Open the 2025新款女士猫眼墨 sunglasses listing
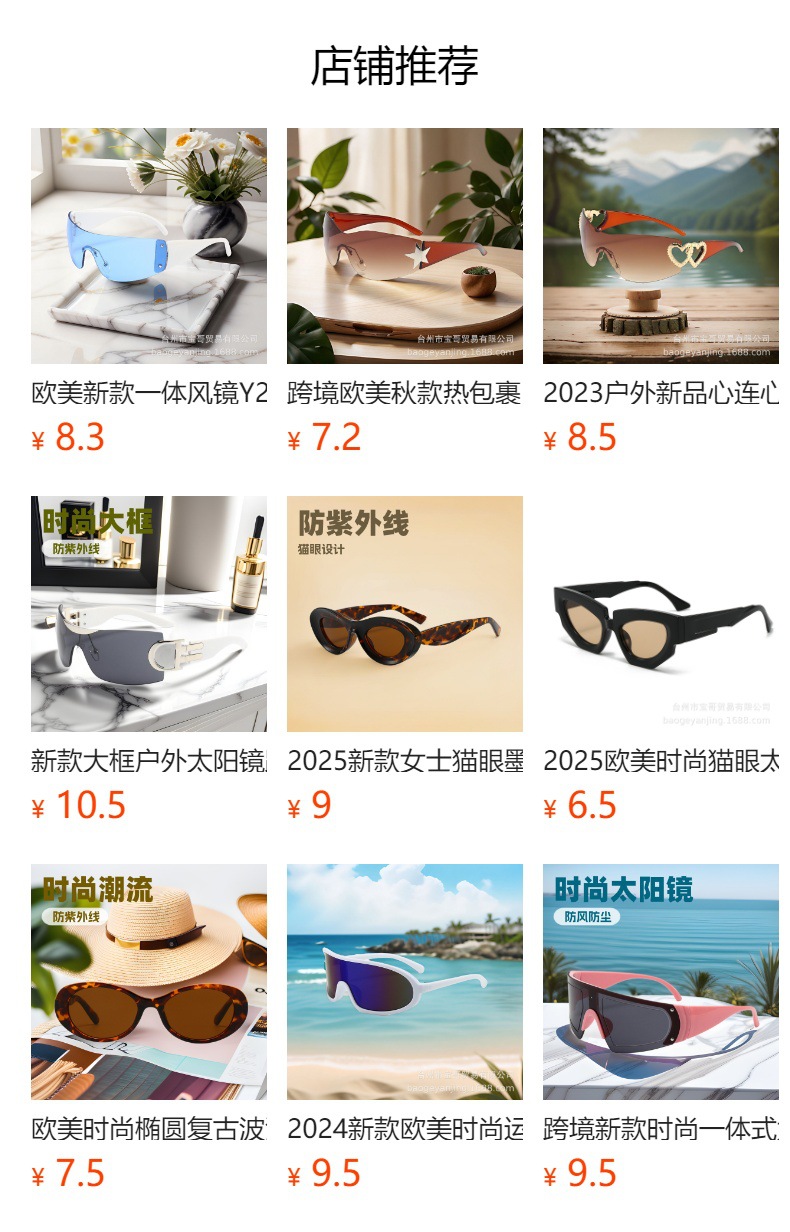Viewport: 790px width, 1232px height. [405, 660]
